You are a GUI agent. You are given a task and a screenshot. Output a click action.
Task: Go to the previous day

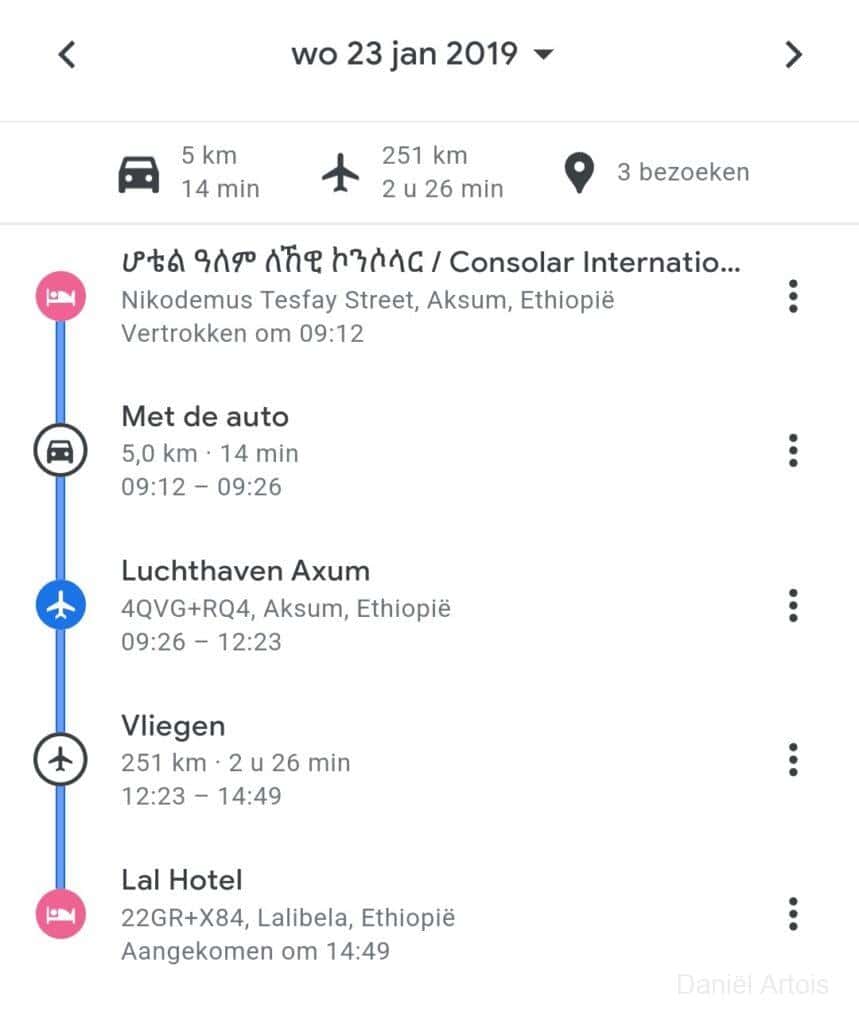67,54
